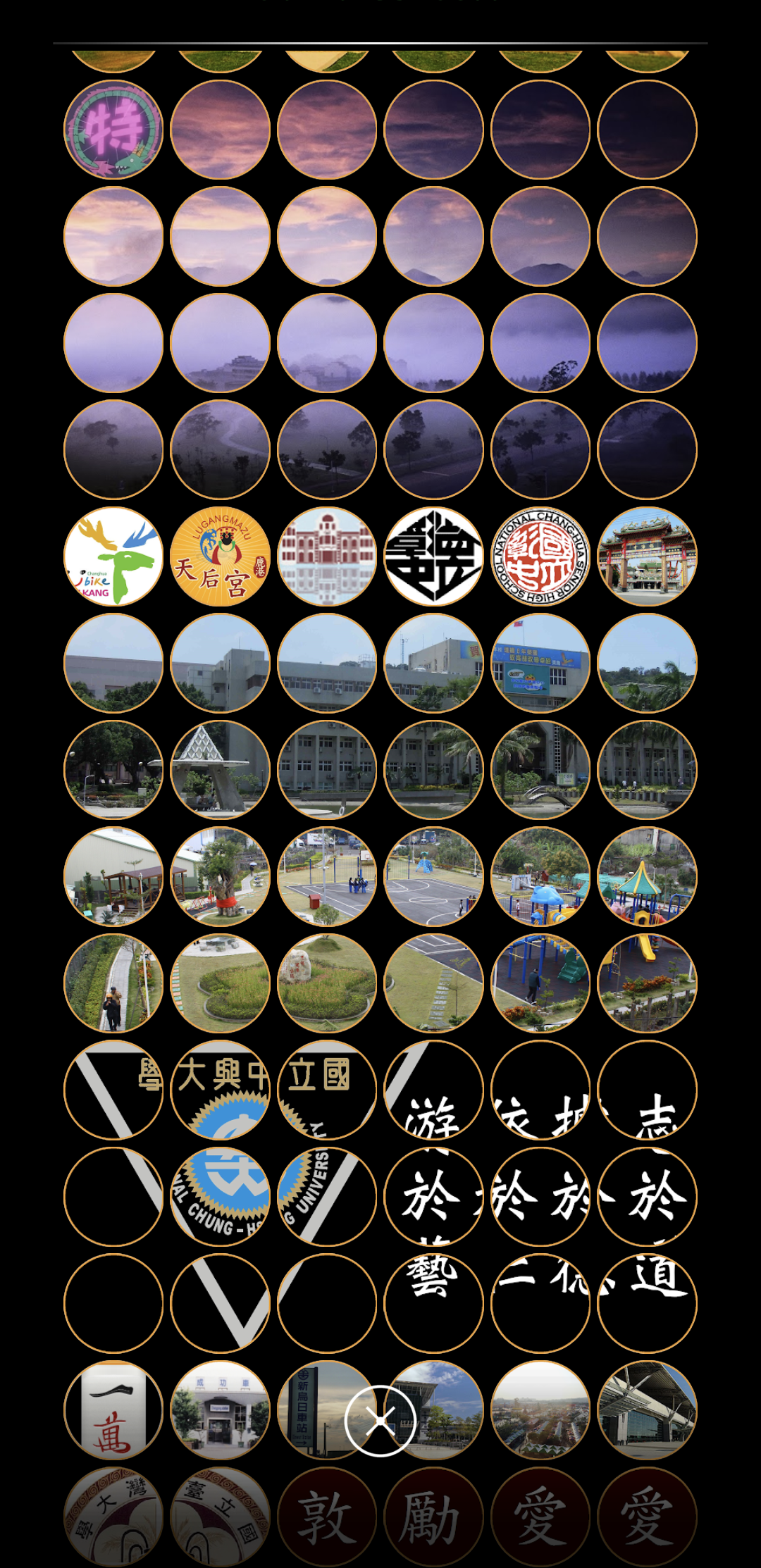Open National Changhua Senior High School badge
Image resolution: width=761 pixels, height=1568 pixels.
(540, 556)
